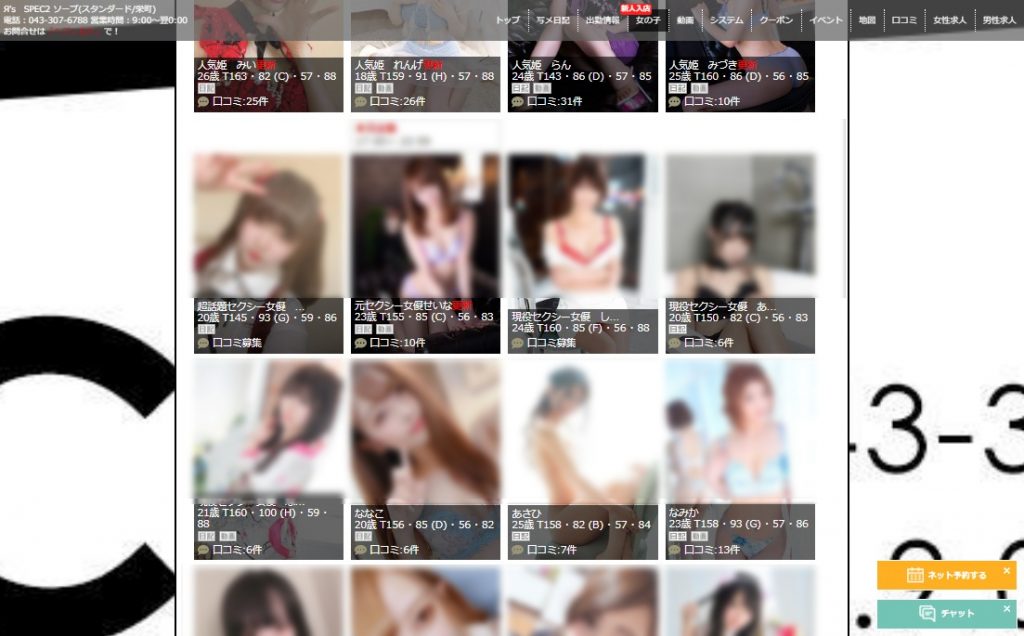Open the イベント page
This screenshot has width=1024, height=636.
click(x=826, y=20)
